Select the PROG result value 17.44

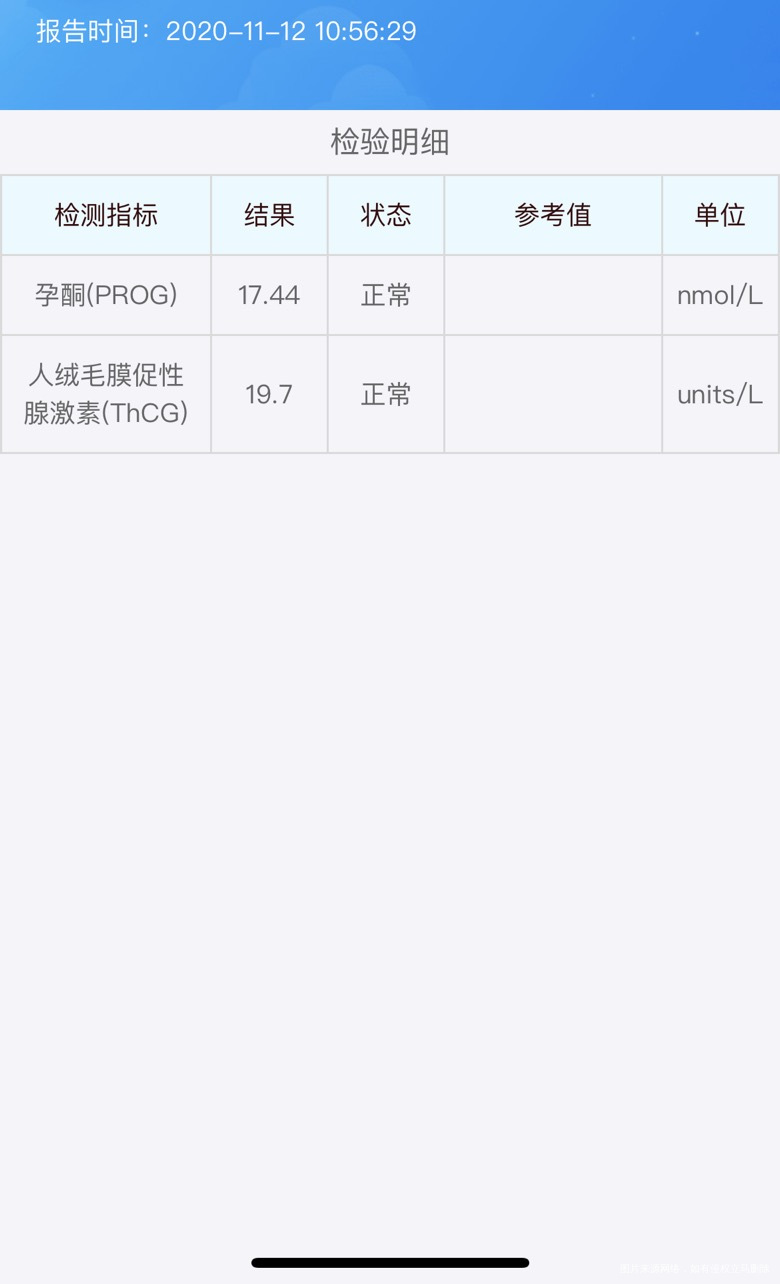click(268, 295)
